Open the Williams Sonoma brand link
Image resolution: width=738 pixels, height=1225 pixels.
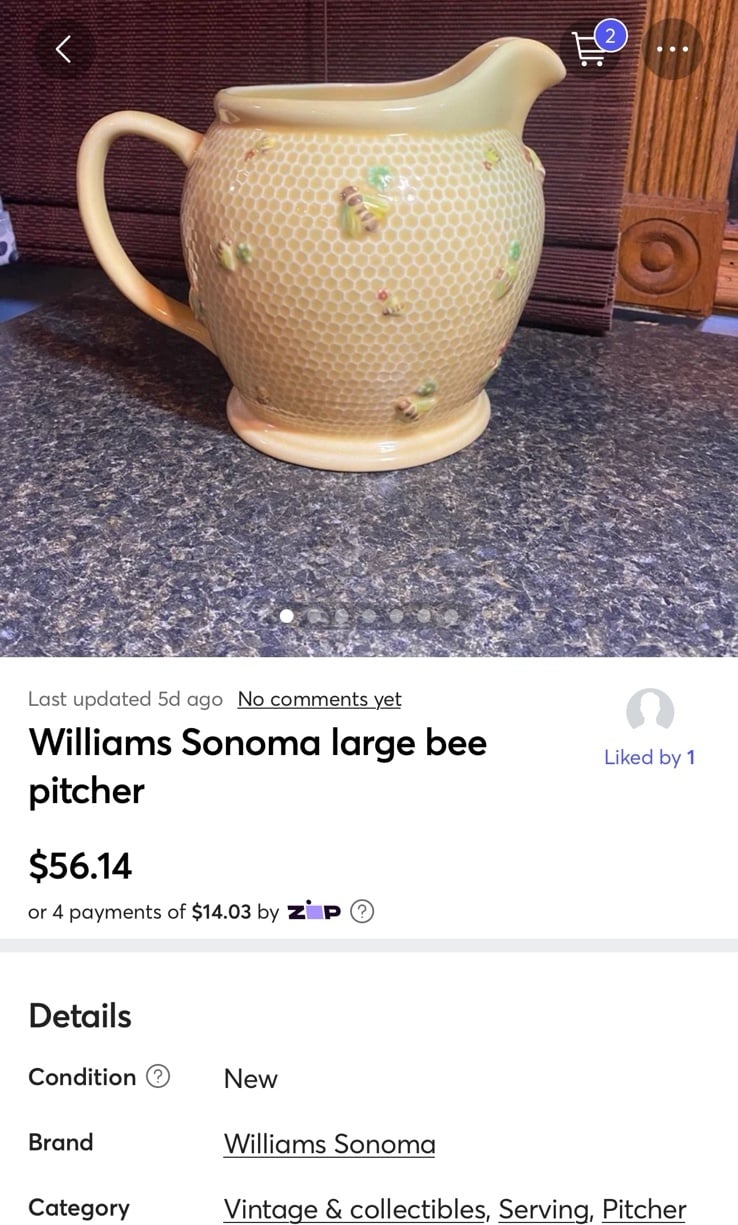point(329,1143)
